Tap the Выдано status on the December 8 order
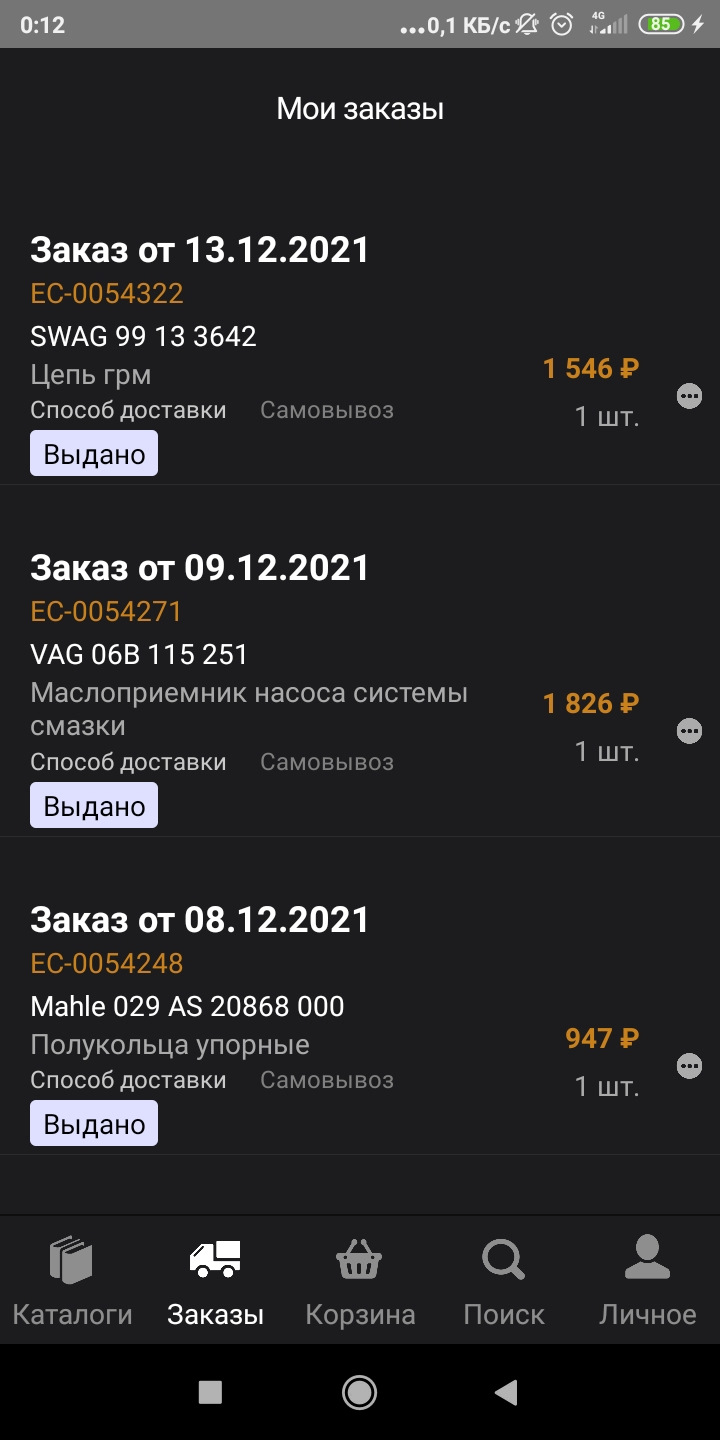Image resolution: width=720 pixels, height=1440 pixels. pos(93,1122)
